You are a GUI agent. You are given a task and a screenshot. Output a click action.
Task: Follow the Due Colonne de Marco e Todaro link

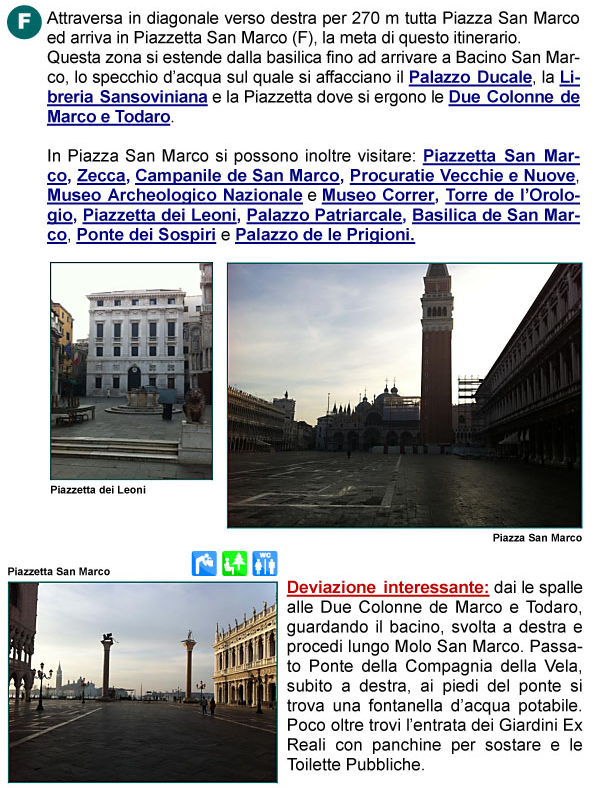tap(513, 97)
